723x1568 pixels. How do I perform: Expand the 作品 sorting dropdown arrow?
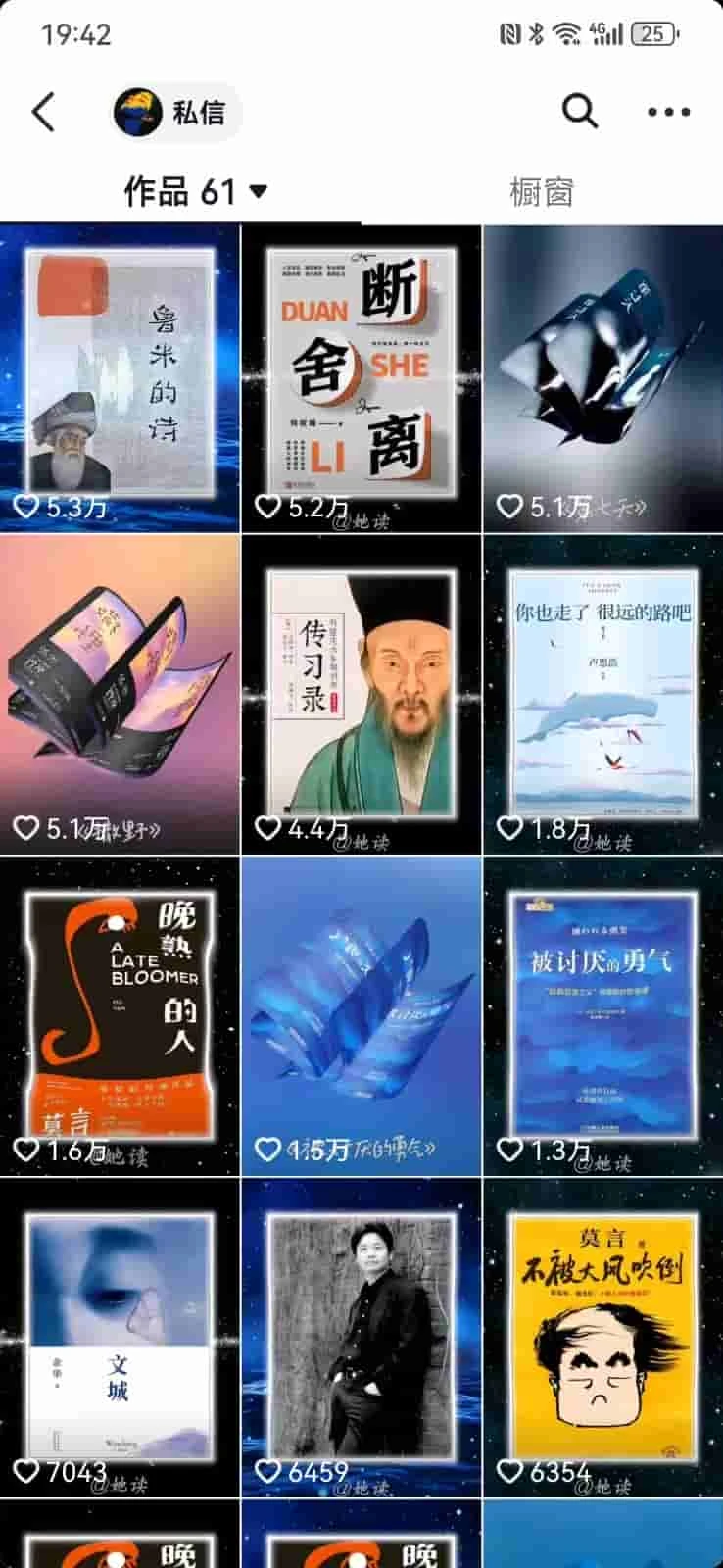258,192
